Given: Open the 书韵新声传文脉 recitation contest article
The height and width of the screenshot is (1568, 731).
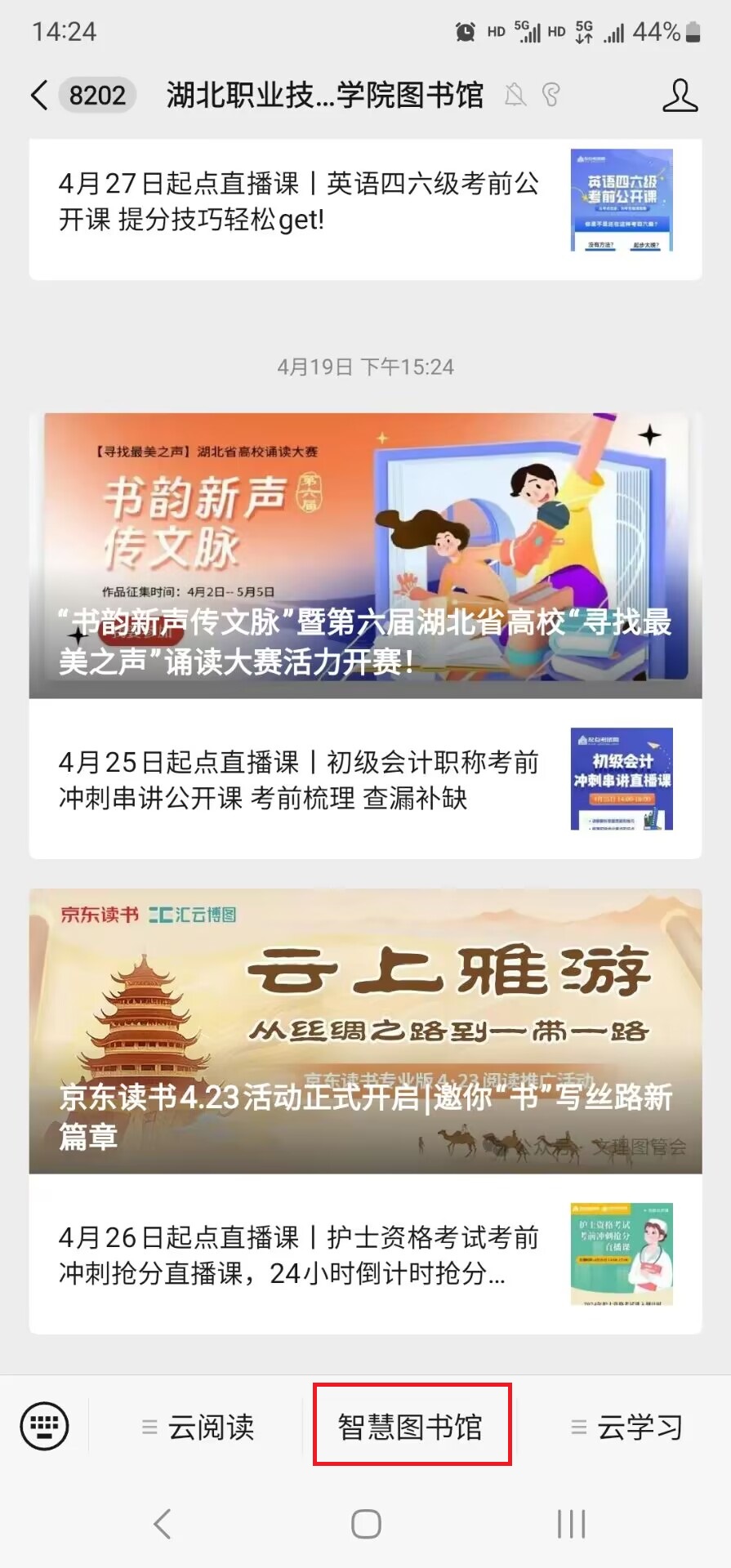Looking at the screenshot, I should pyautogui.click(x=364, y=555).
